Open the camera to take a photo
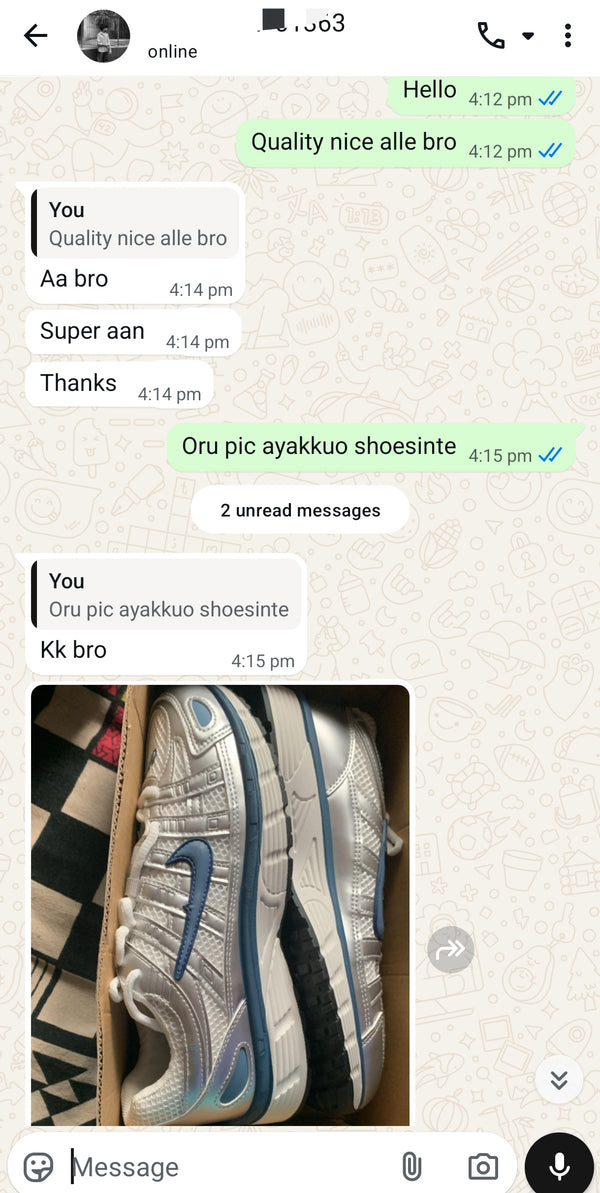 pos(483,1166)
